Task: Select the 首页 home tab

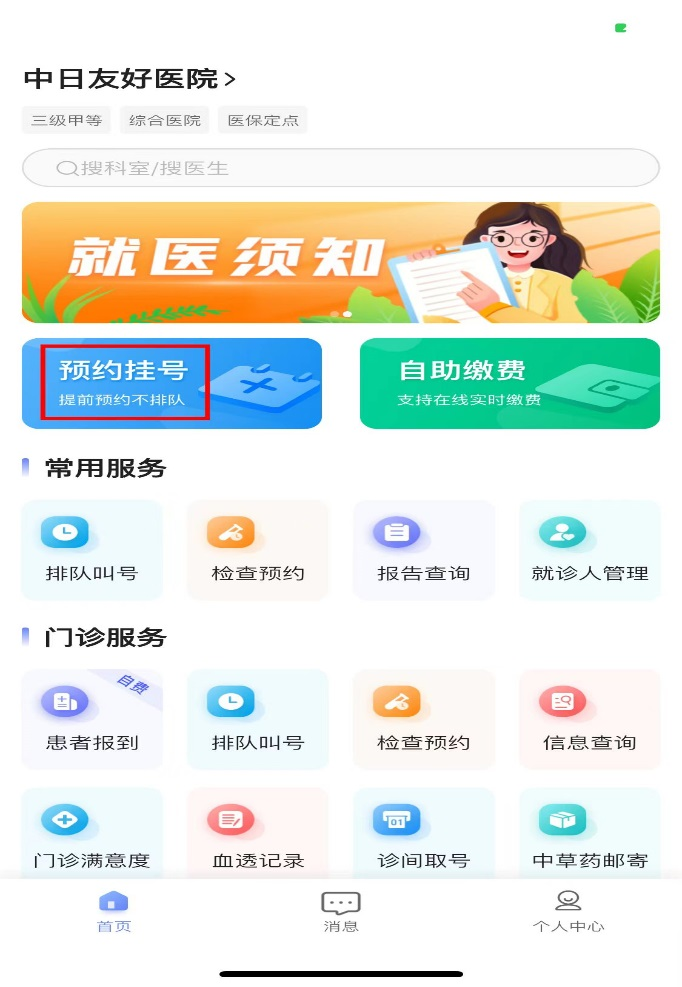Action: pos(114,912)
